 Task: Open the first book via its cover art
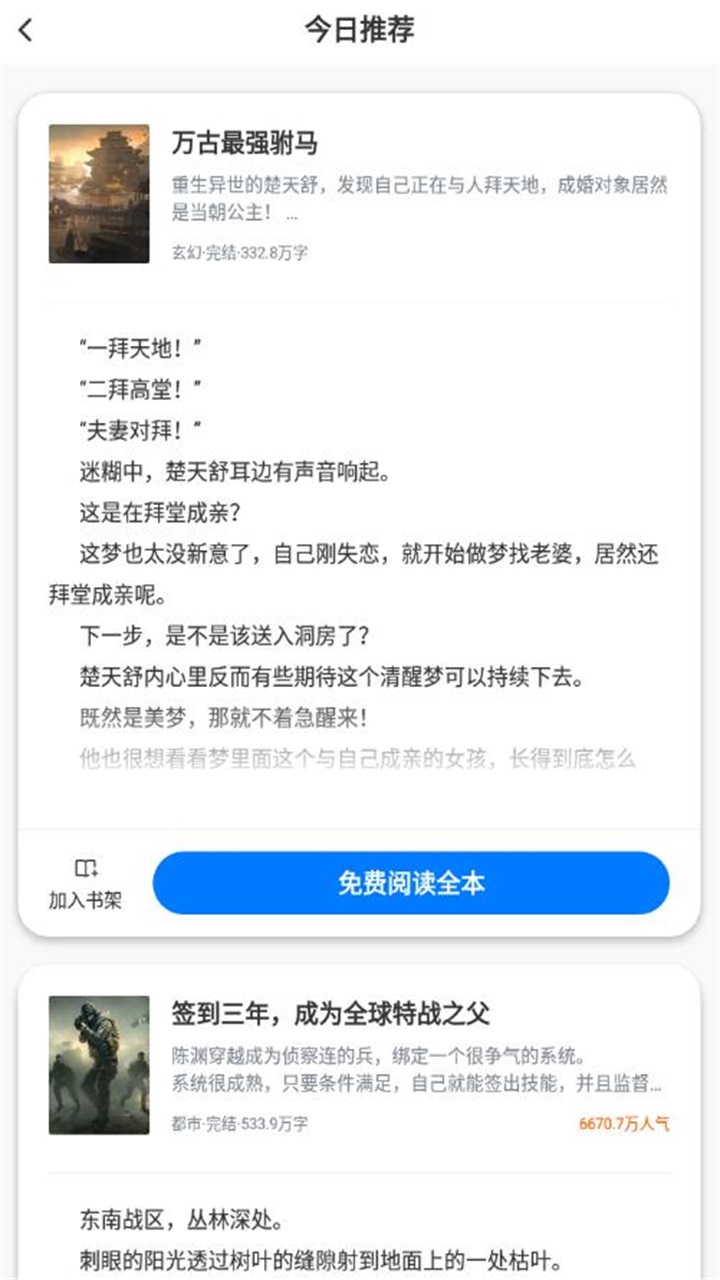click(x=100, y=195)
